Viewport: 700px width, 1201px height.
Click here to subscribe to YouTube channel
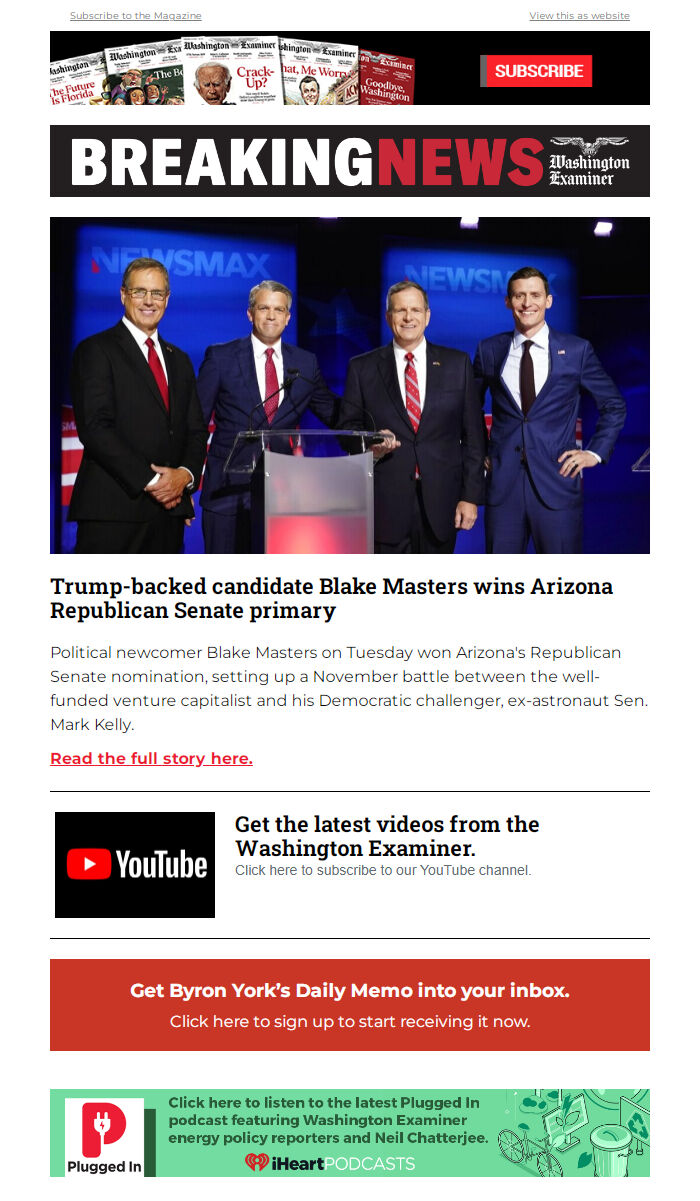click(383, 871)
